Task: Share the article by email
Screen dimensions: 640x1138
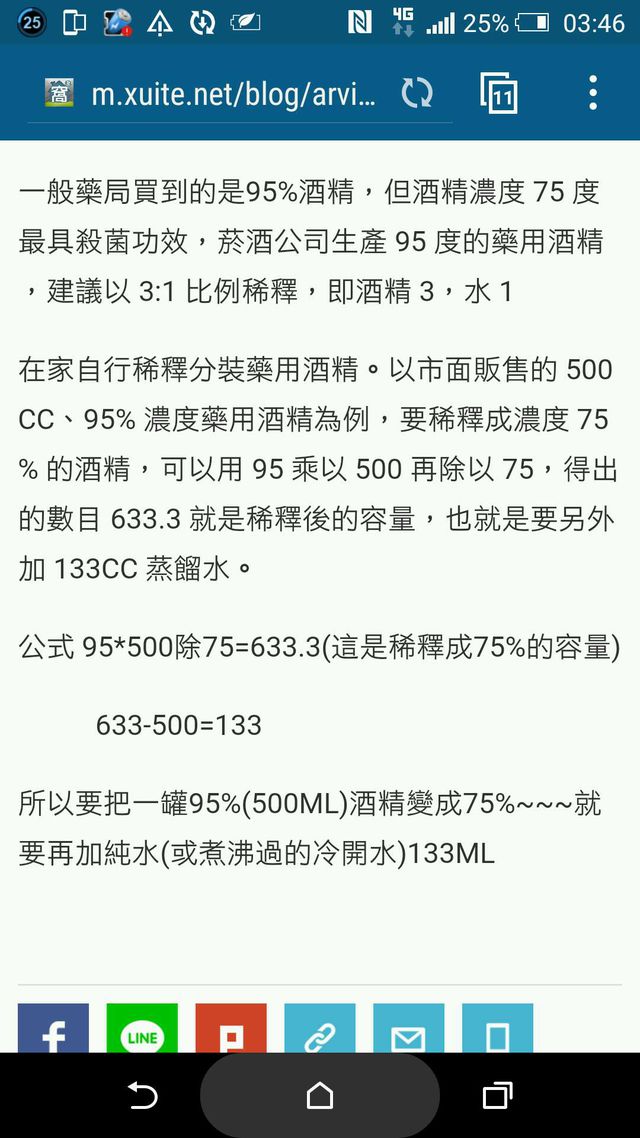Action: [x=409, y=1028]
